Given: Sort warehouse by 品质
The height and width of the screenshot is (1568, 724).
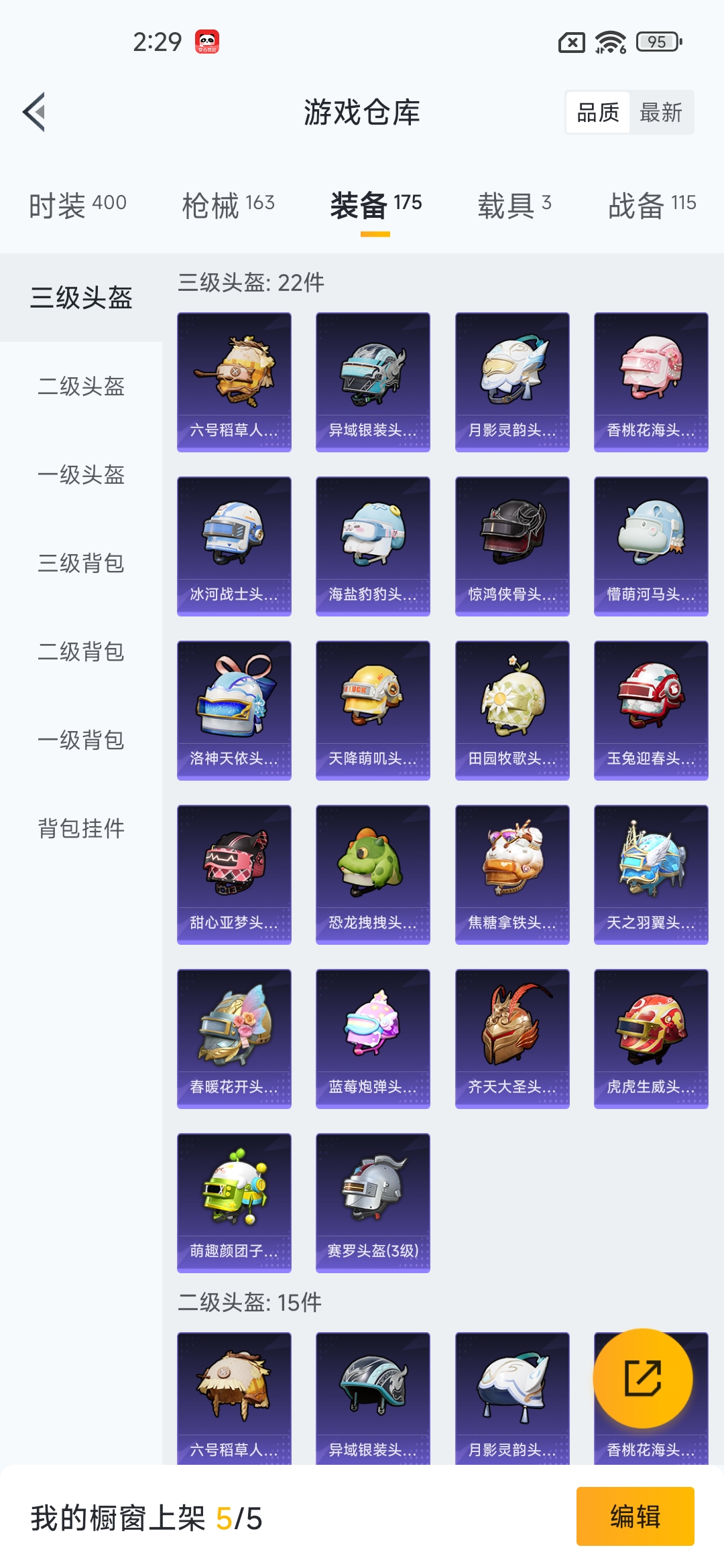Looking at the screenshot, I should 598,113.
